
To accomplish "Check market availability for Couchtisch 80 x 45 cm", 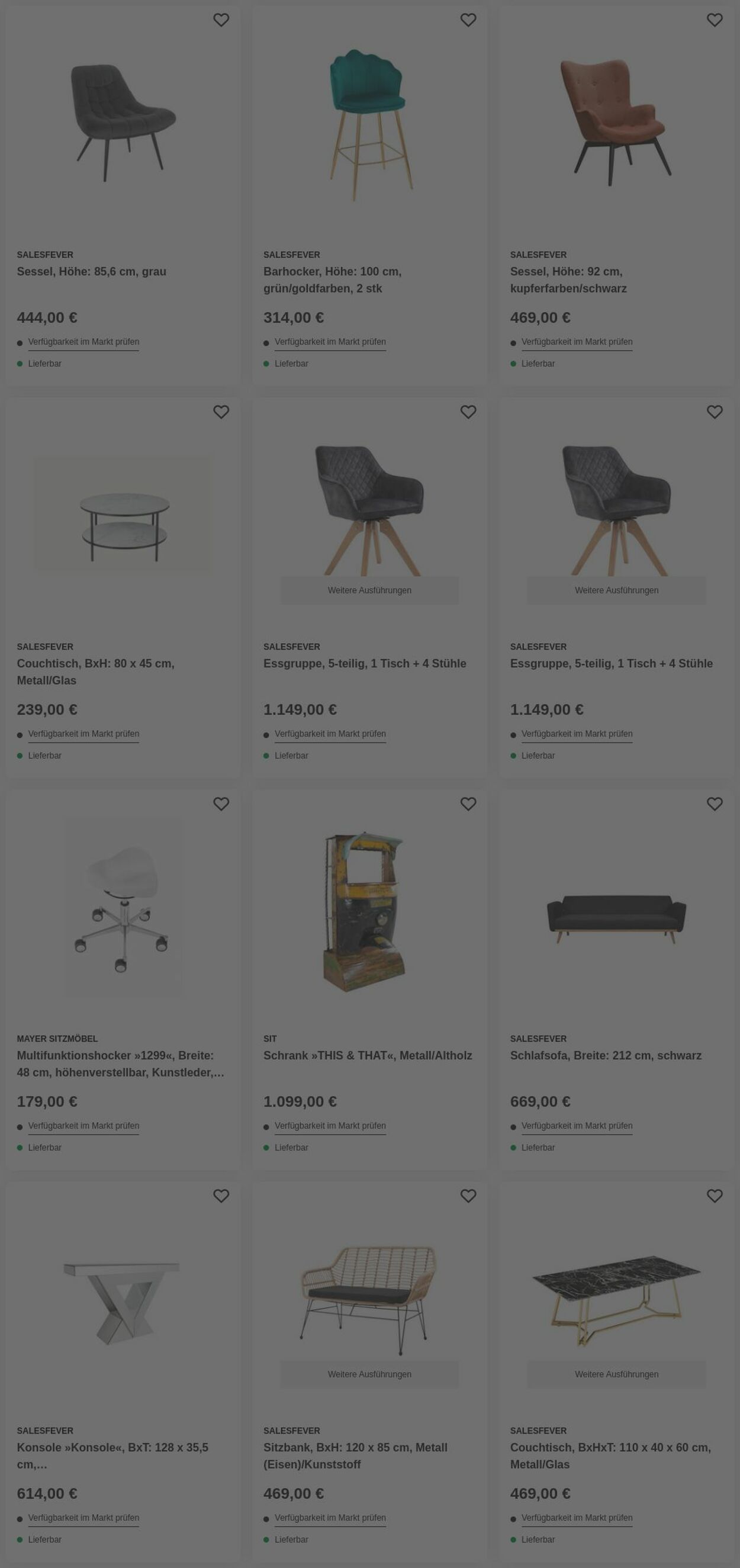I will 83,734.
